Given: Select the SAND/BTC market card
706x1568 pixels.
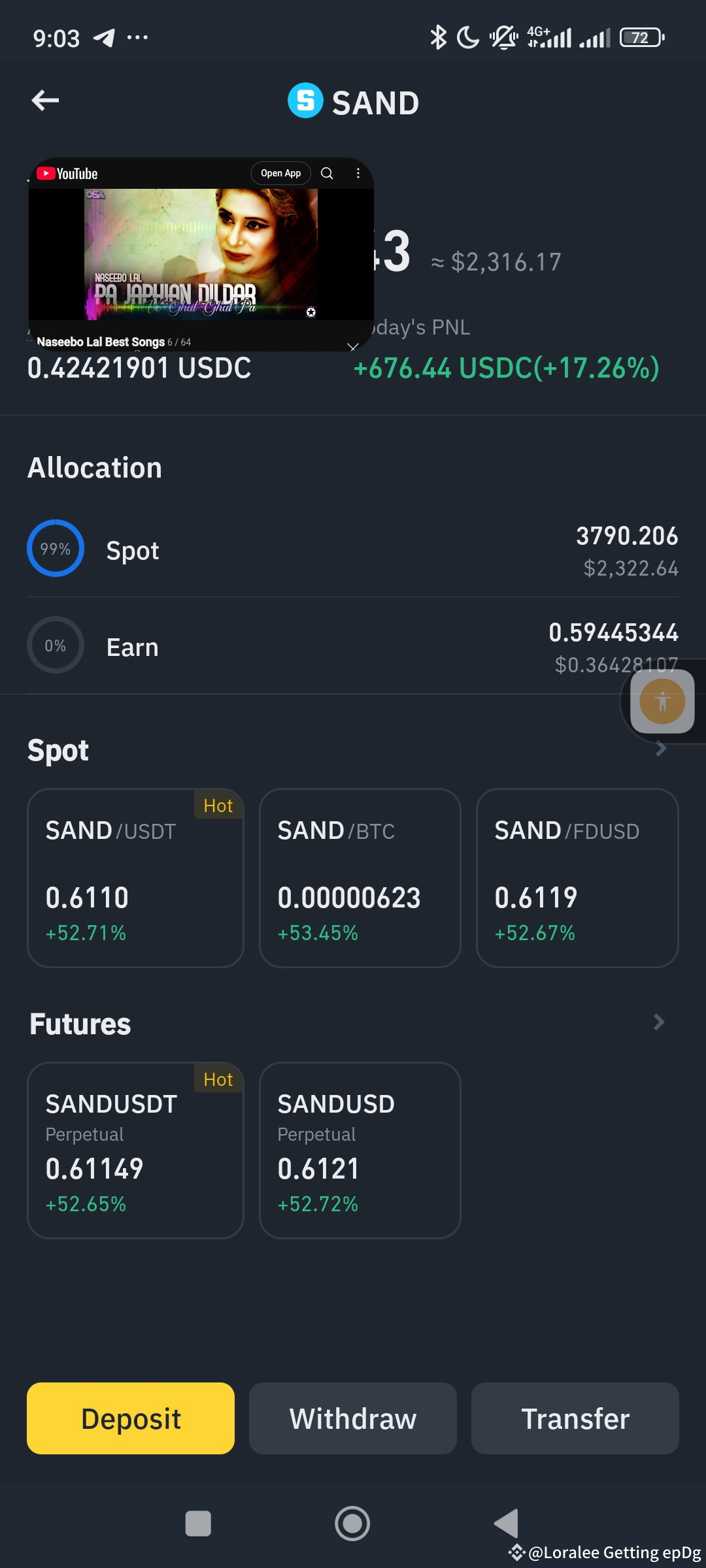Looking at the screenshot, I should pos(359,877).
